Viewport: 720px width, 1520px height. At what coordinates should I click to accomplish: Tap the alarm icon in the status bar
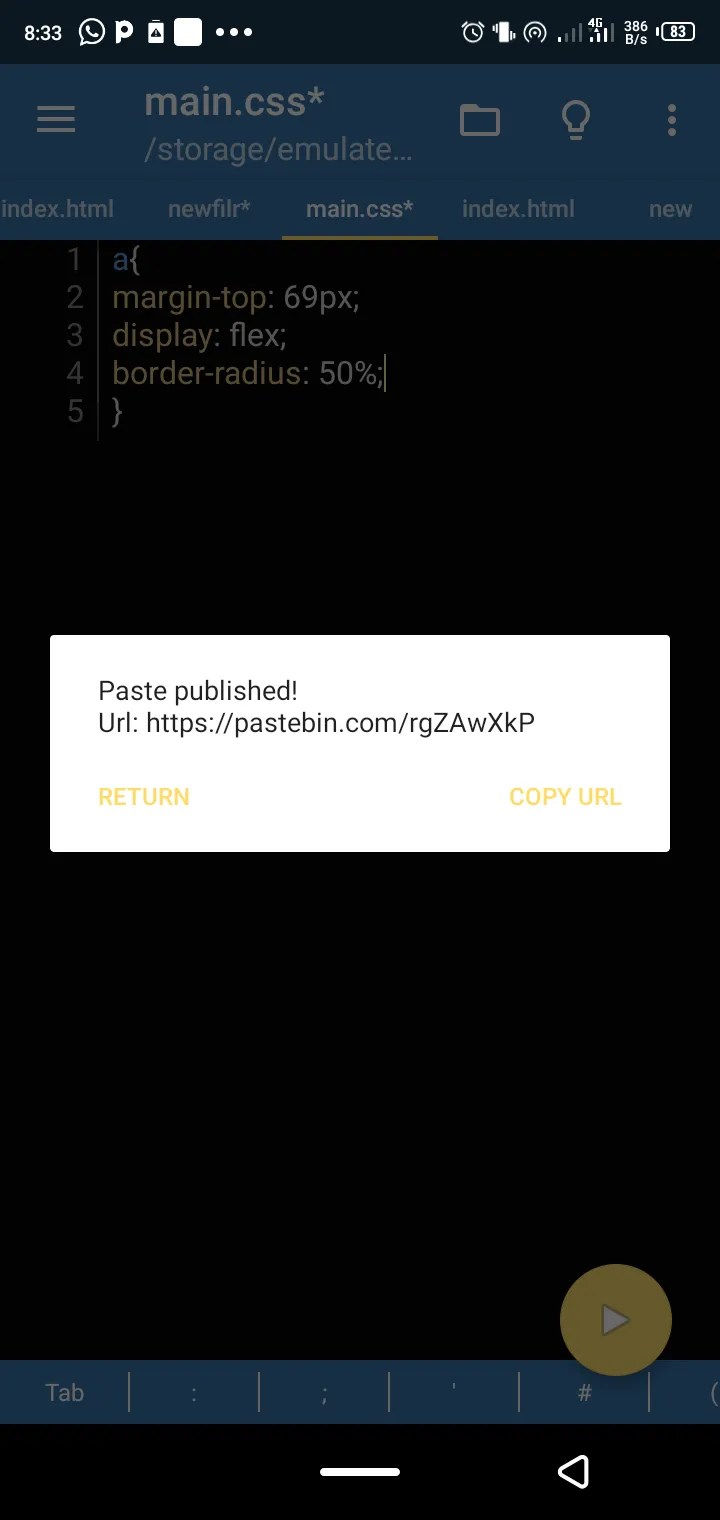click(x=471, y=31)
